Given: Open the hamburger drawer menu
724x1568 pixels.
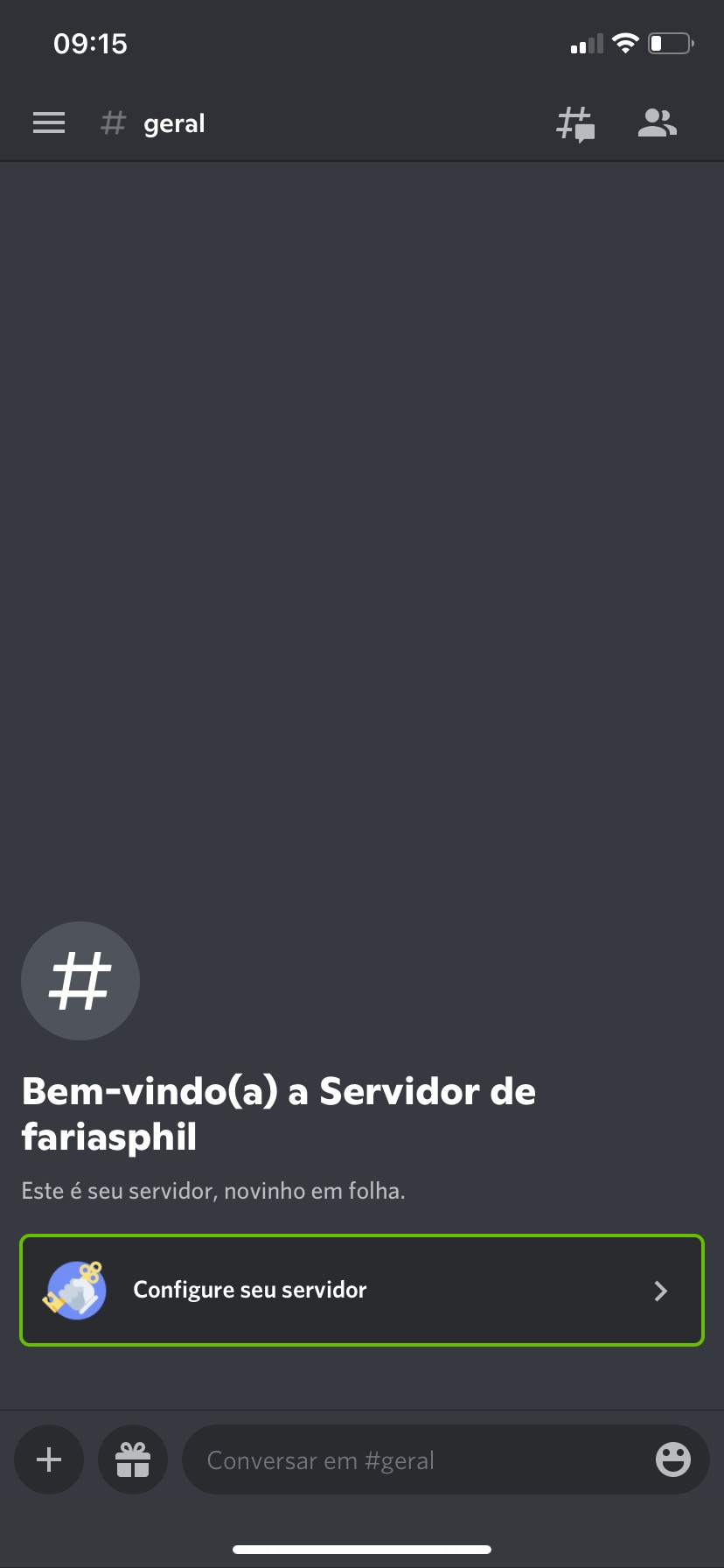Looking at the screenshot, I should point(49,123).
